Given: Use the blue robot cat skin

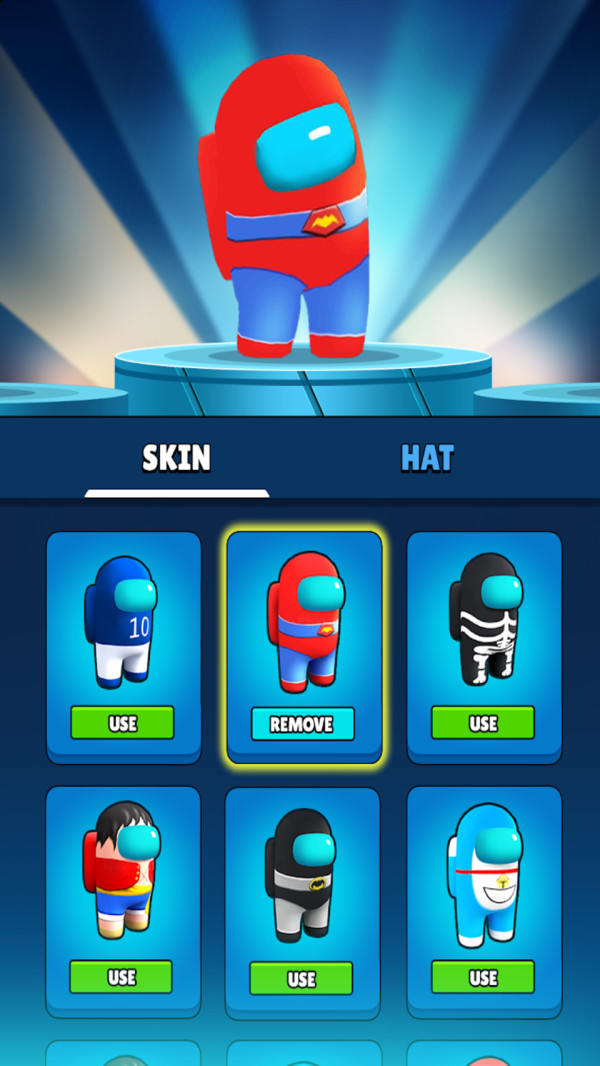Looking at the screenshot, I should pyautogui.click(x=482, y=977).
